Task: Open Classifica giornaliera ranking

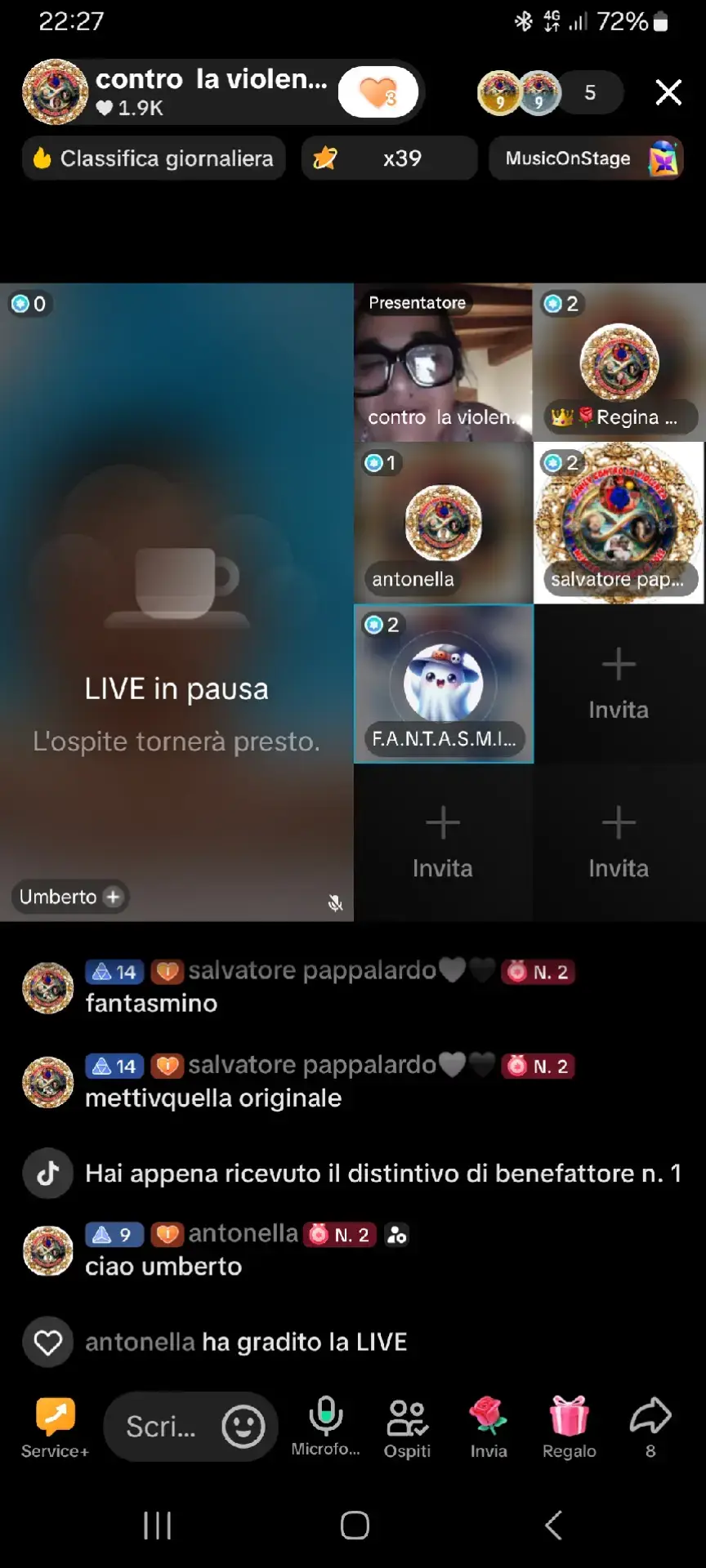Action: (154, 158)
